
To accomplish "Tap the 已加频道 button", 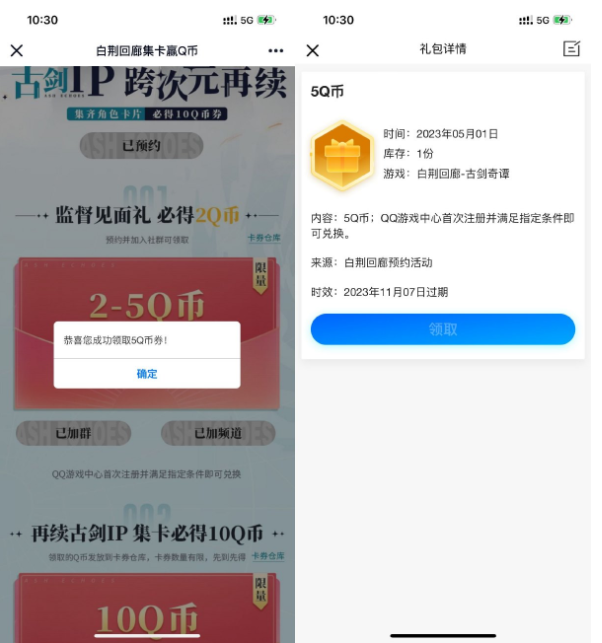I will pyautogui.click(x=217, y=433).
